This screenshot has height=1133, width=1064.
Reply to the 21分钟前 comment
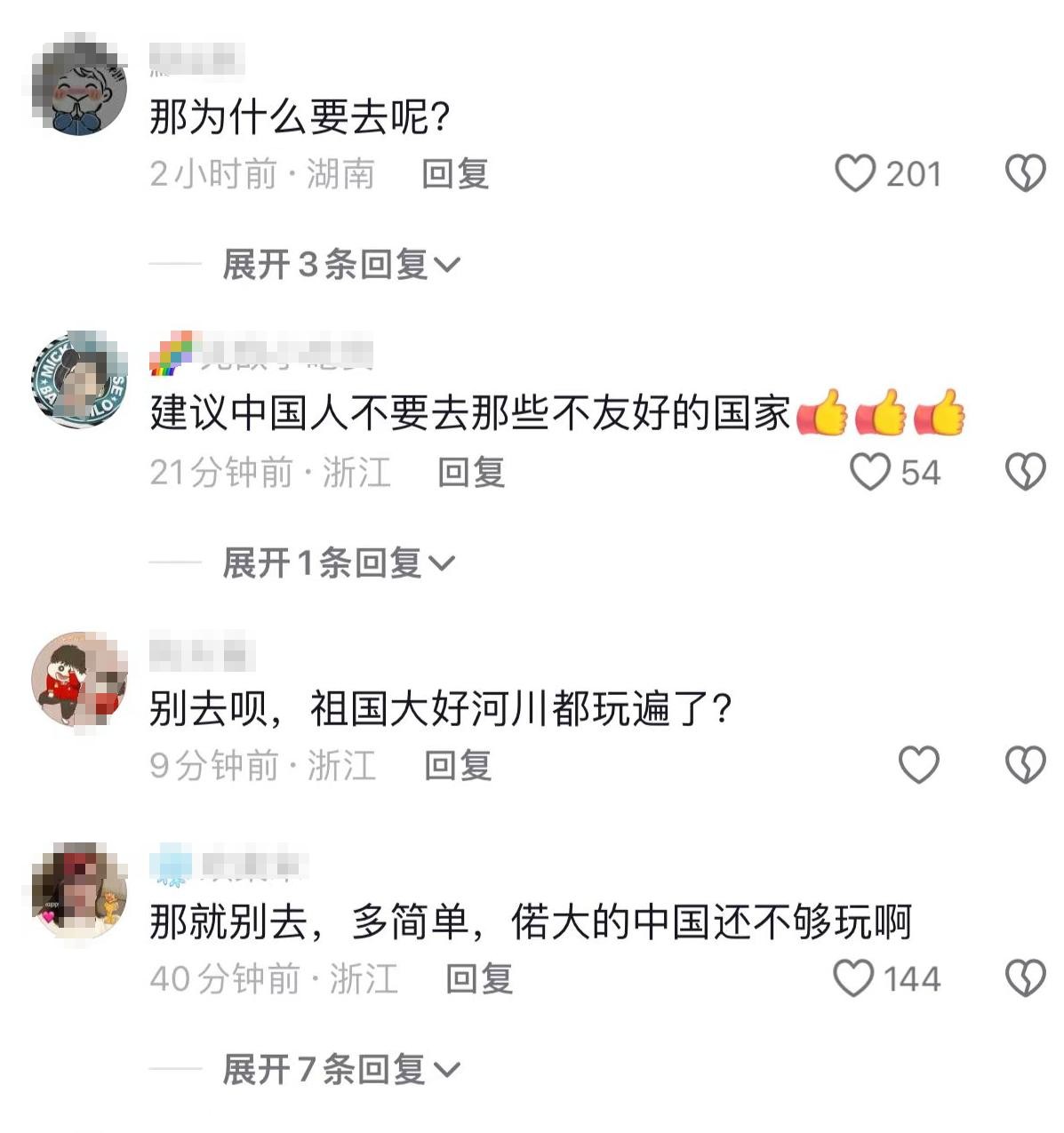click(x=471, y=472)
